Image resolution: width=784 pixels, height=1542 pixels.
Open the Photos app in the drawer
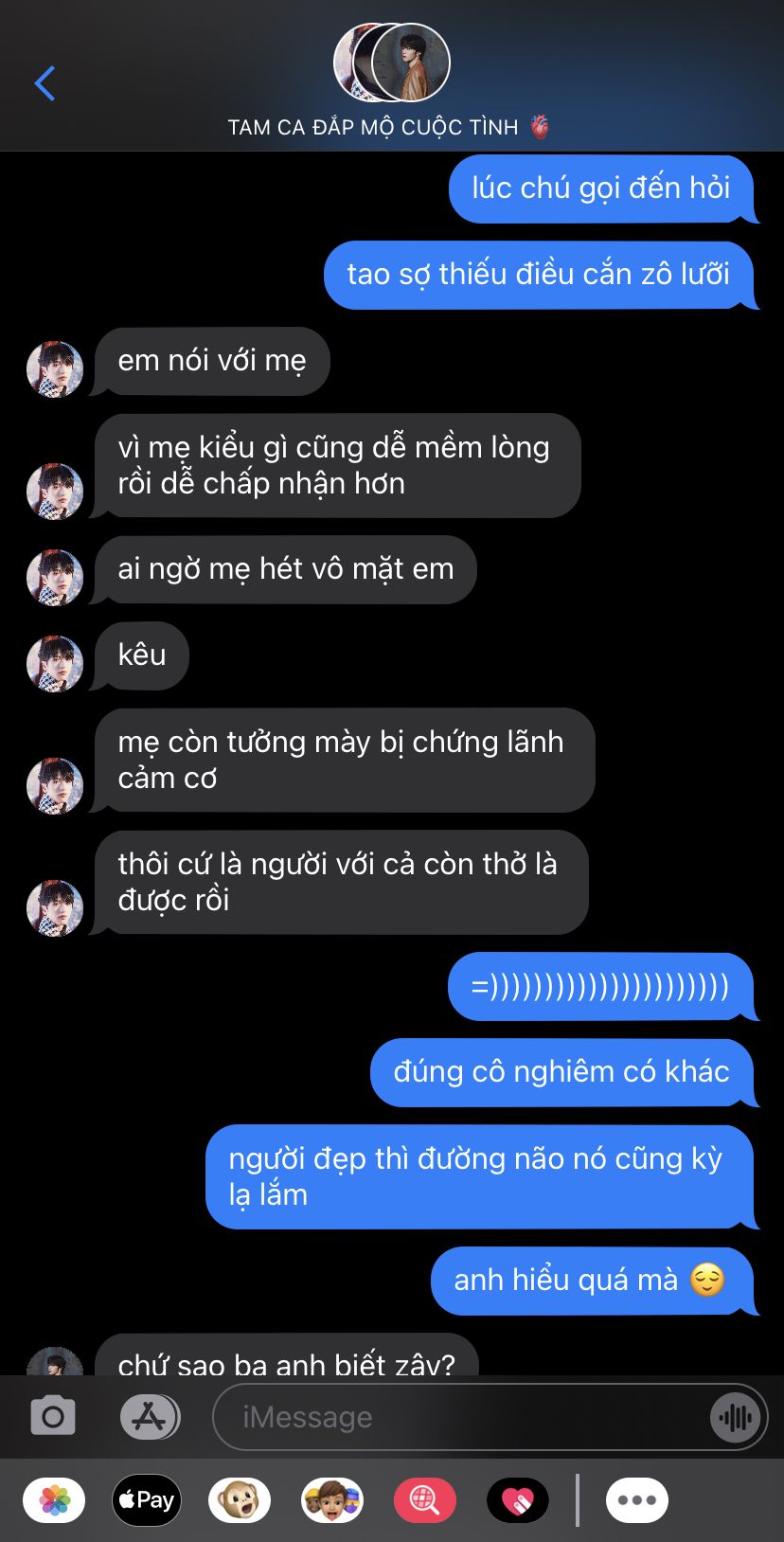coord(55,1500)
